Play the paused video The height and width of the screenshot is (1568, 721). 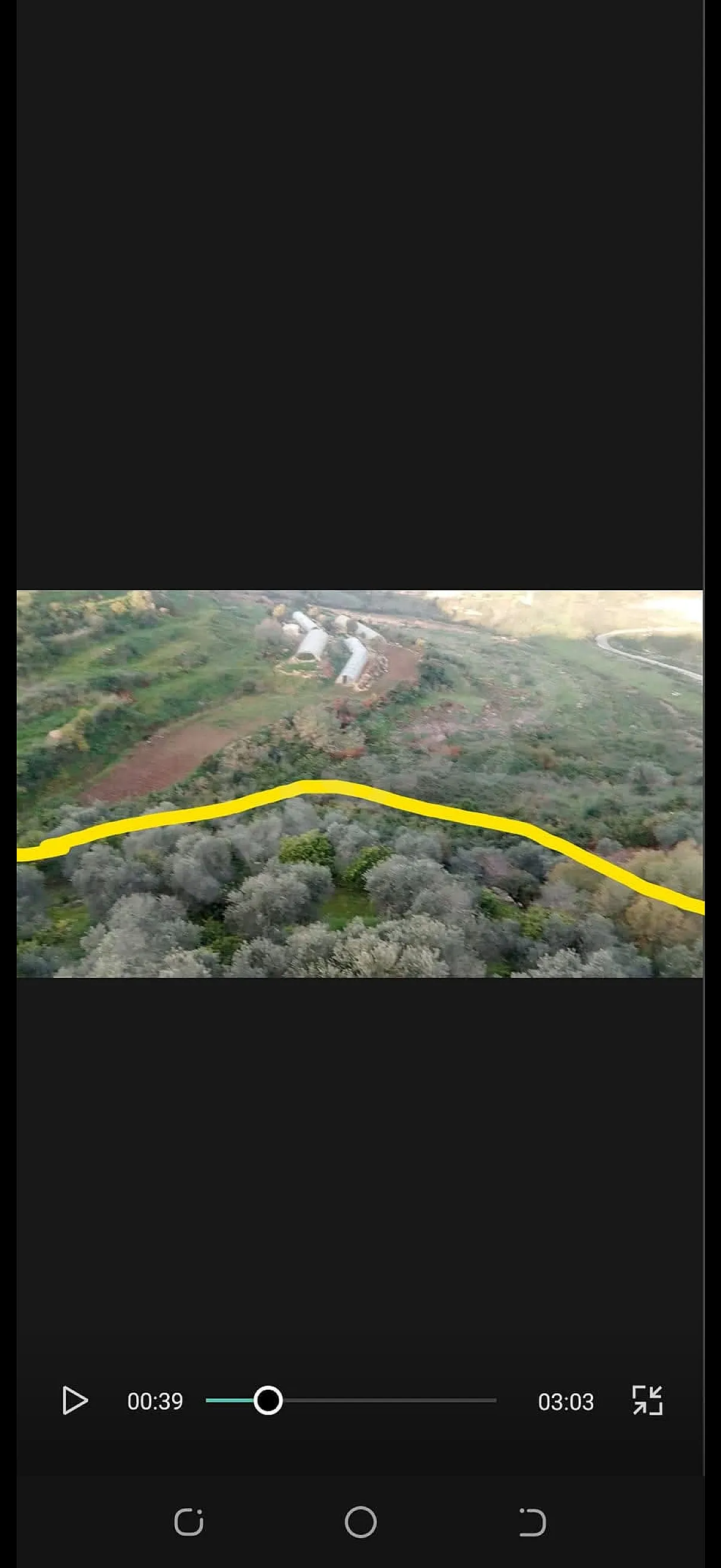75,1401
